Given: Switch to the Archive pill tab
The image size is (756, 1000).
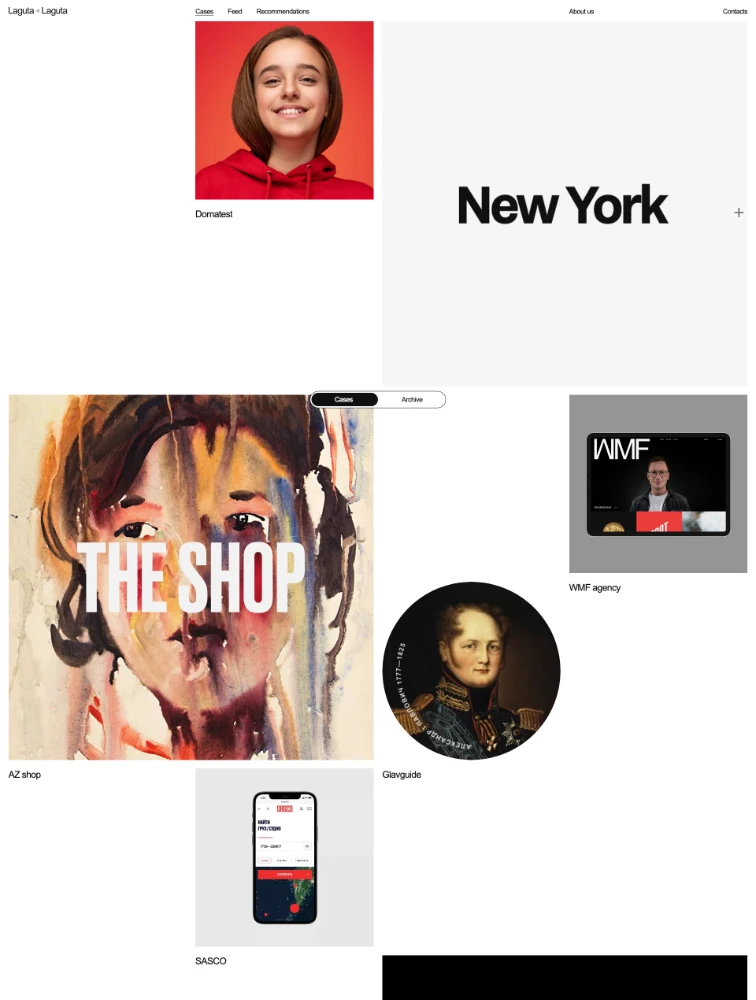Looking at the screenshot, I should point(412,400).
